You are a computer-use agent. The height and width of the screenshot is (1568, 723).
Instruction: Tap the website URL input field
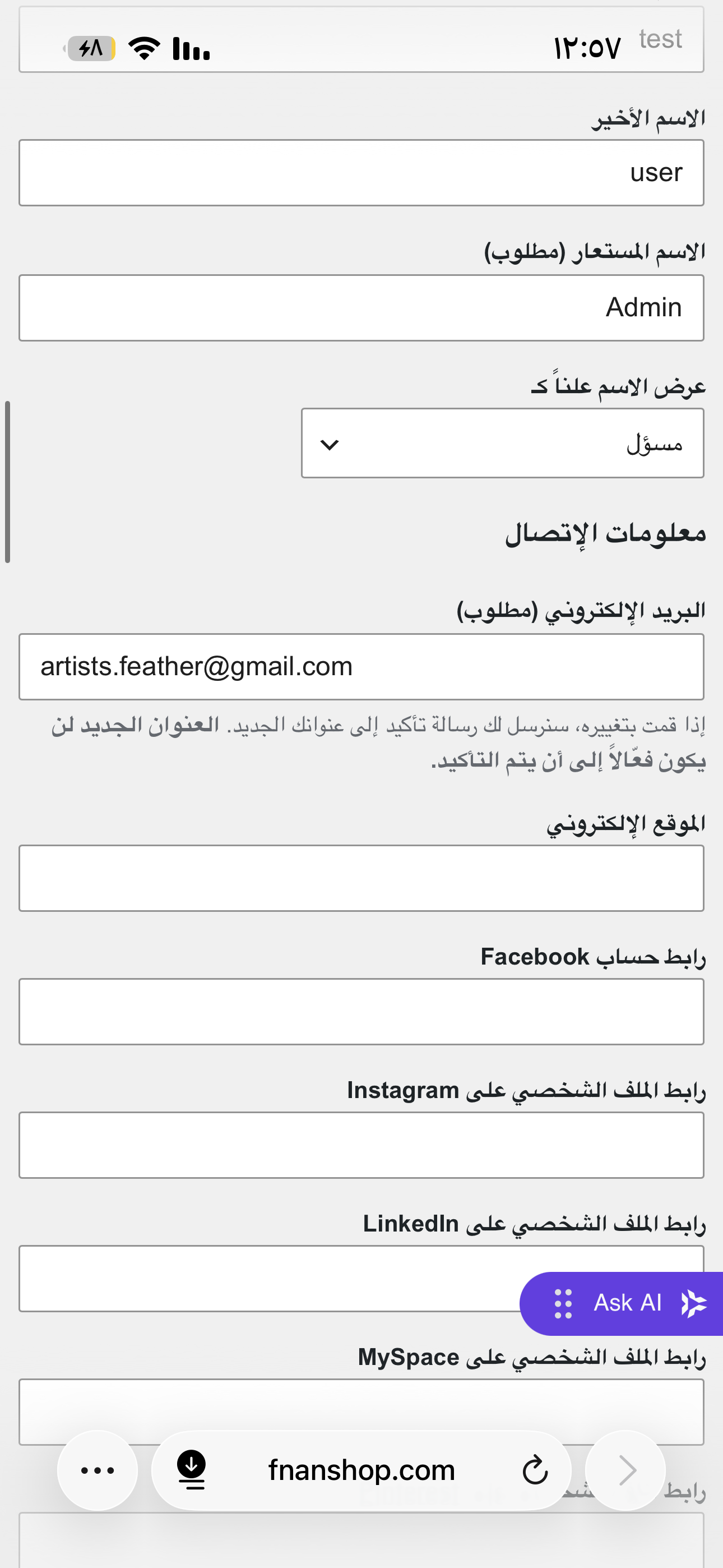coord(361,878)
